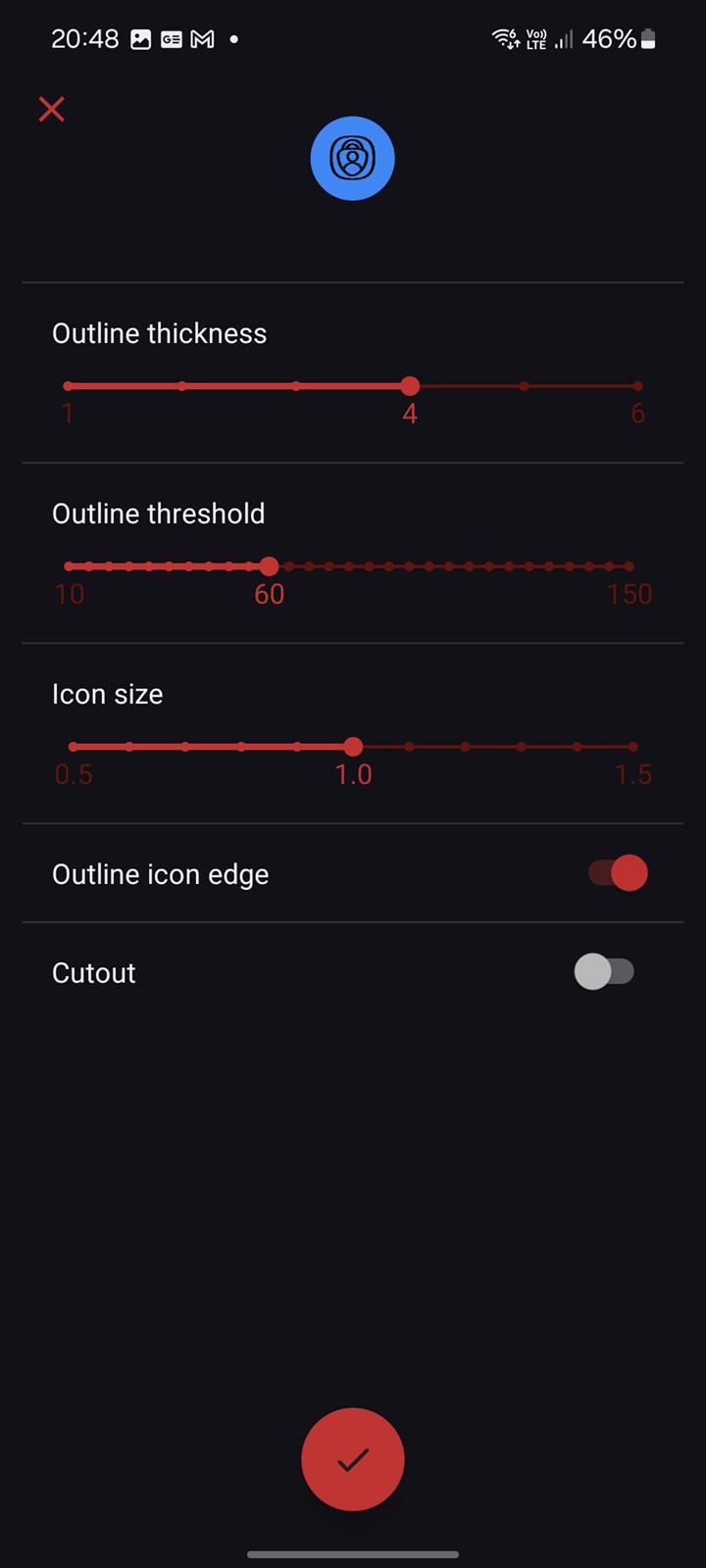Viewport: 706px width, 1568px height.
Task: Set Outline thickness to 6
Action: pos(637,386)
